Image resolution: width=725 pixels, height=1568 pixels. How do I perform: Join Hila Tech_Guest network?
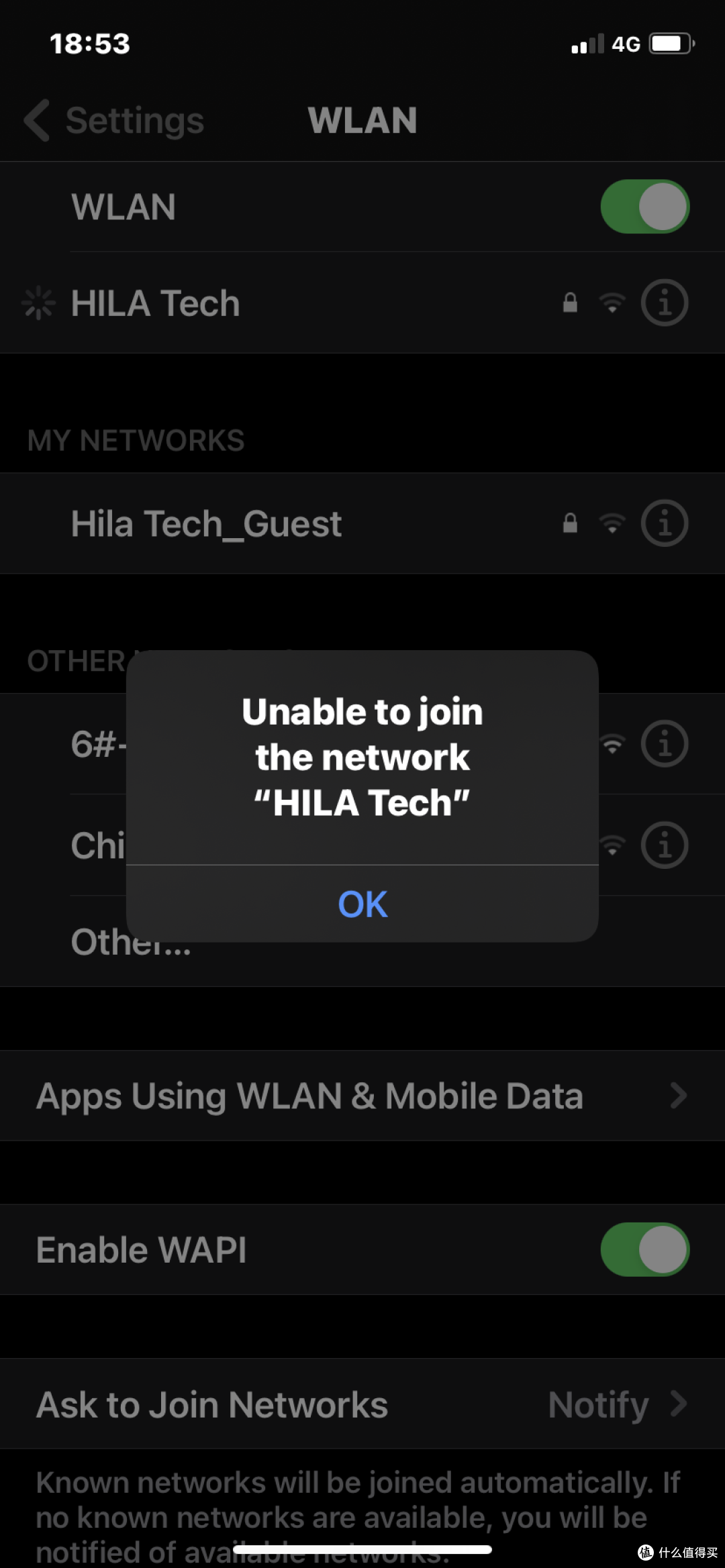[362, 523]
